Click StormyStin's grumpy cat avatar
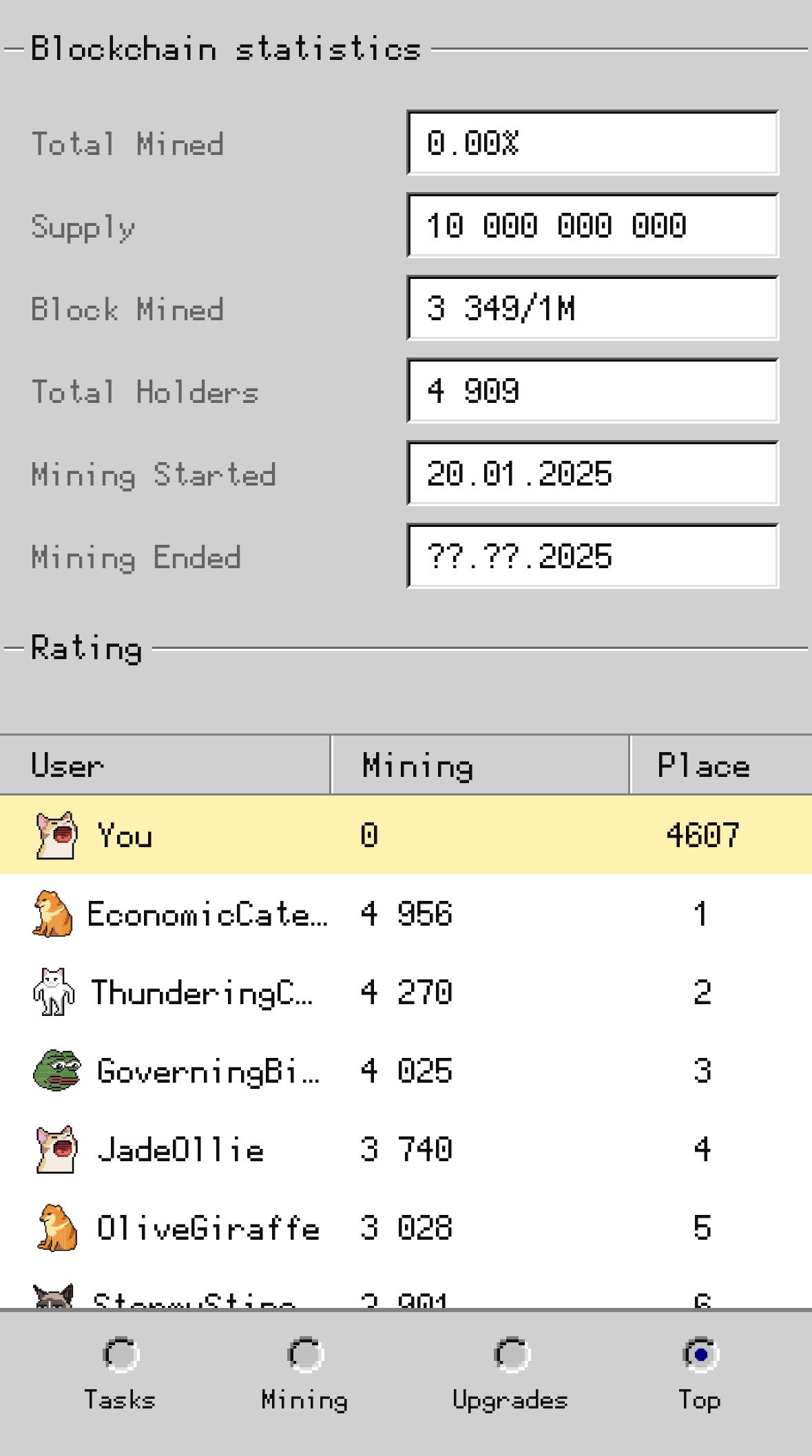 coord(55,1295)
